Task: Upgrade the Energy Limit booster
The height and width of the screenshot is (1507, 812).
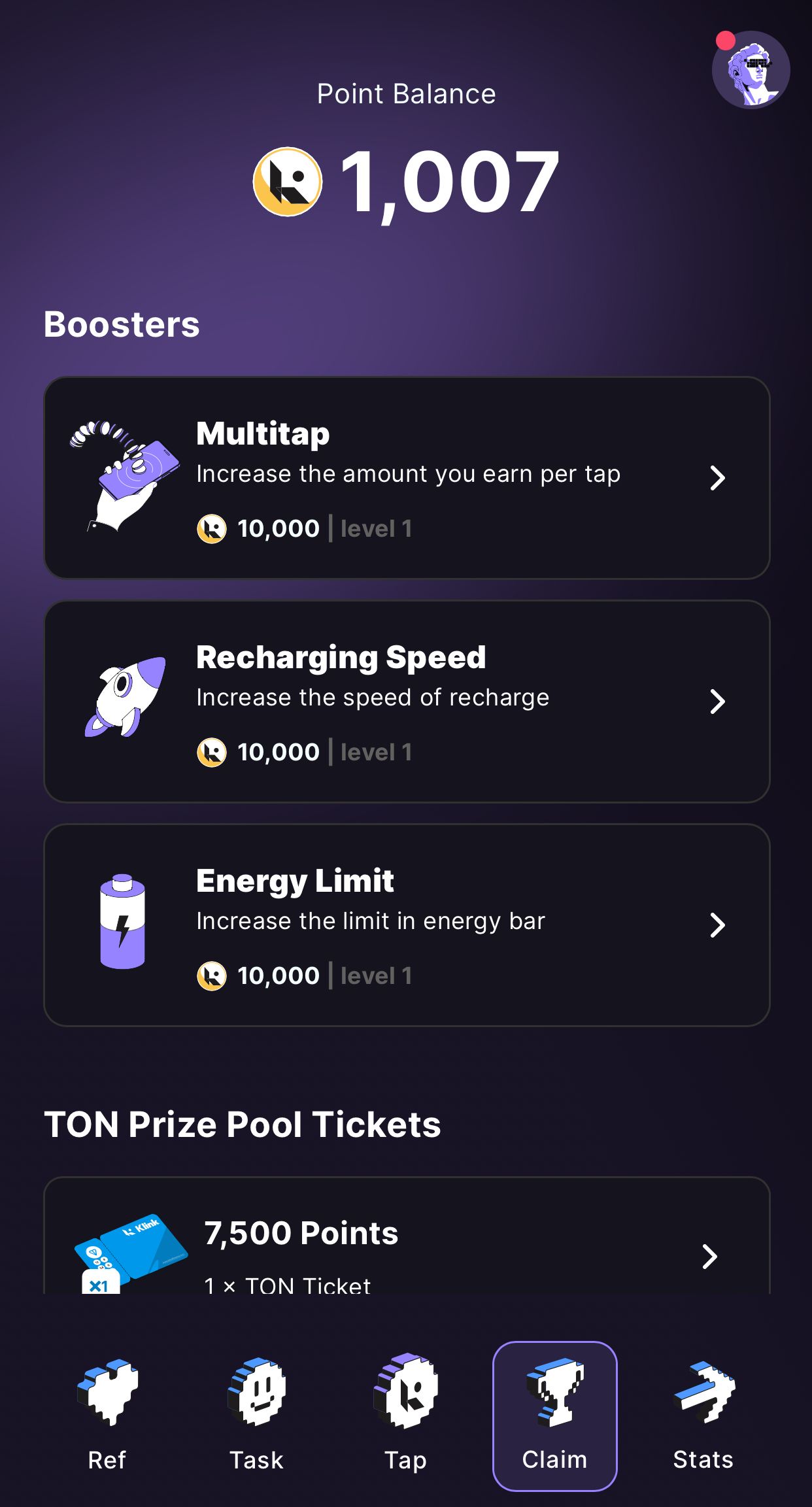Action: click(x=406, y=925)
